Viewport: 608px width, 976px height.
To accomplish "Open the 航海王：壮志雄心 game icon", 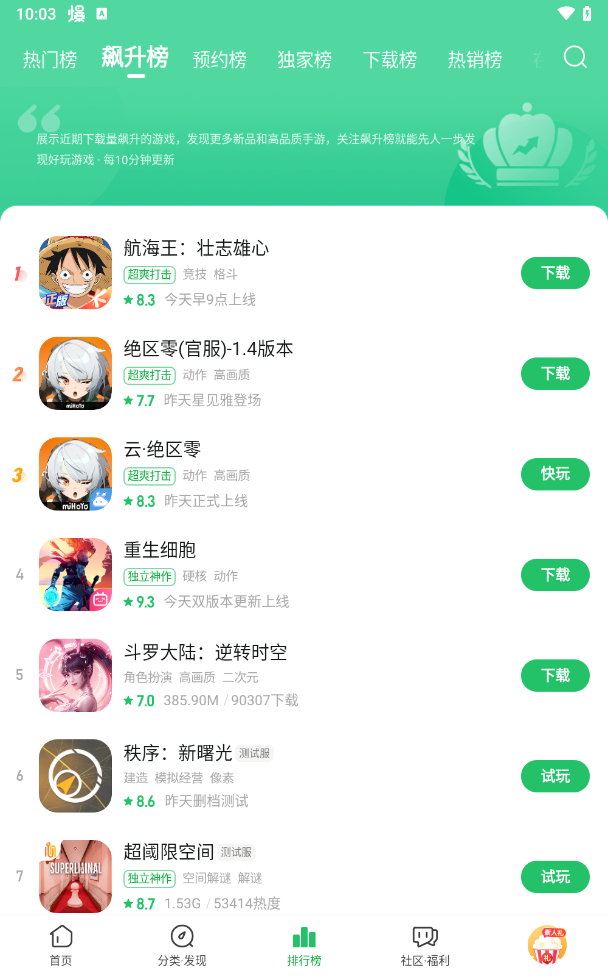I will coord(75,273).
